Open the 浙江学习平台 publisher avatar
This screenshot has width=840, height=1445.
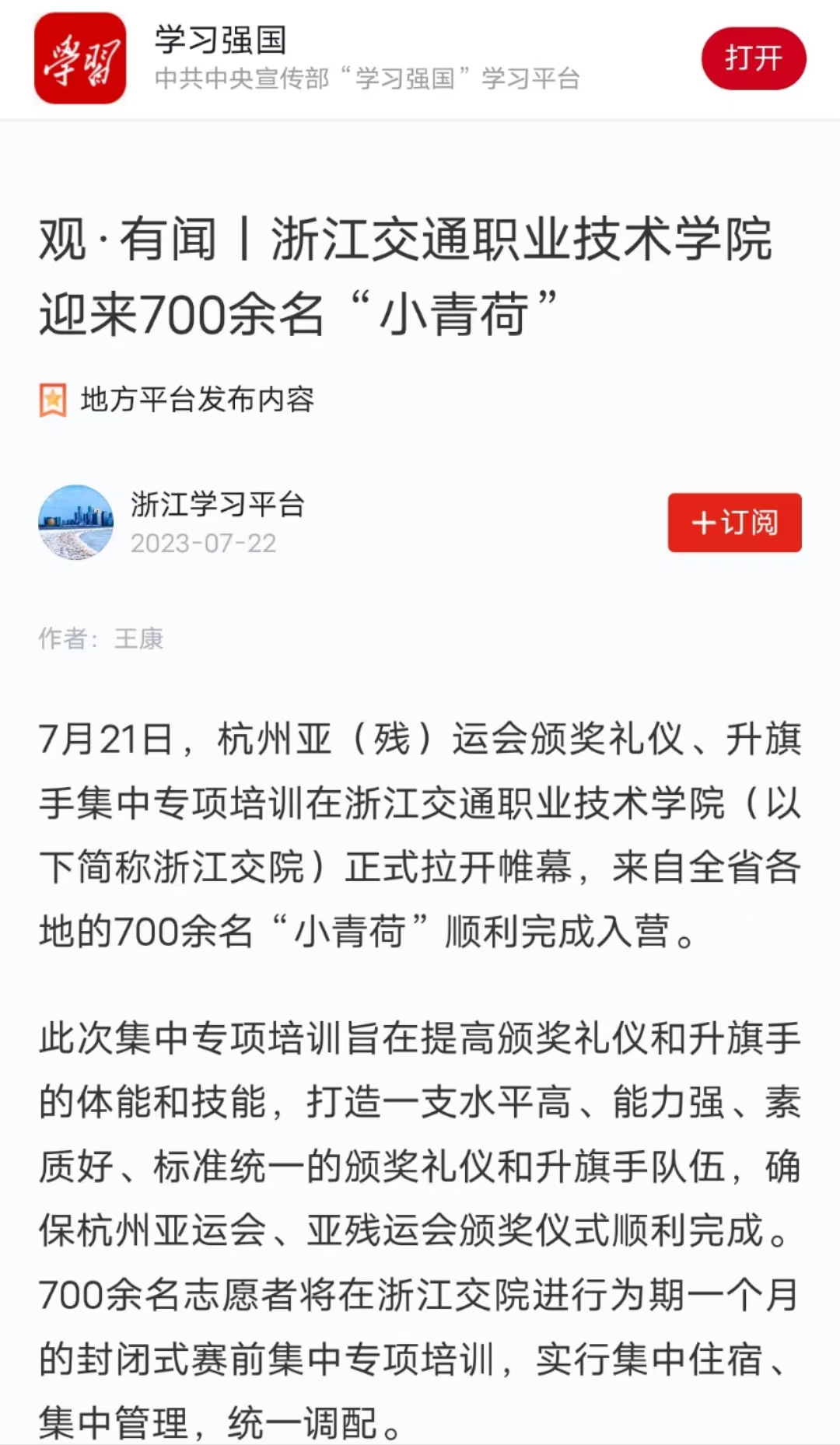click(76, 523)
